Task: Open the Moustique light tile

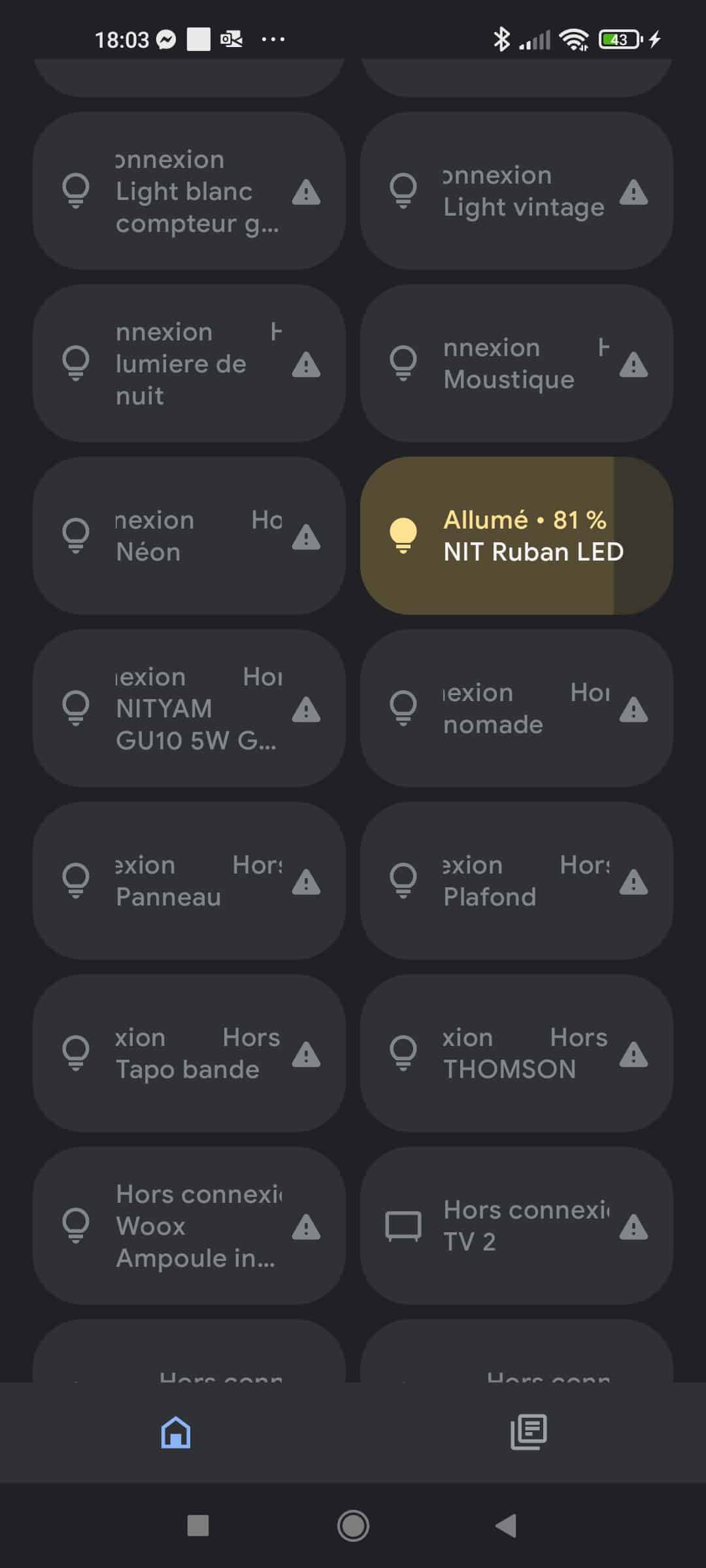Action: [x=516, y=363]
